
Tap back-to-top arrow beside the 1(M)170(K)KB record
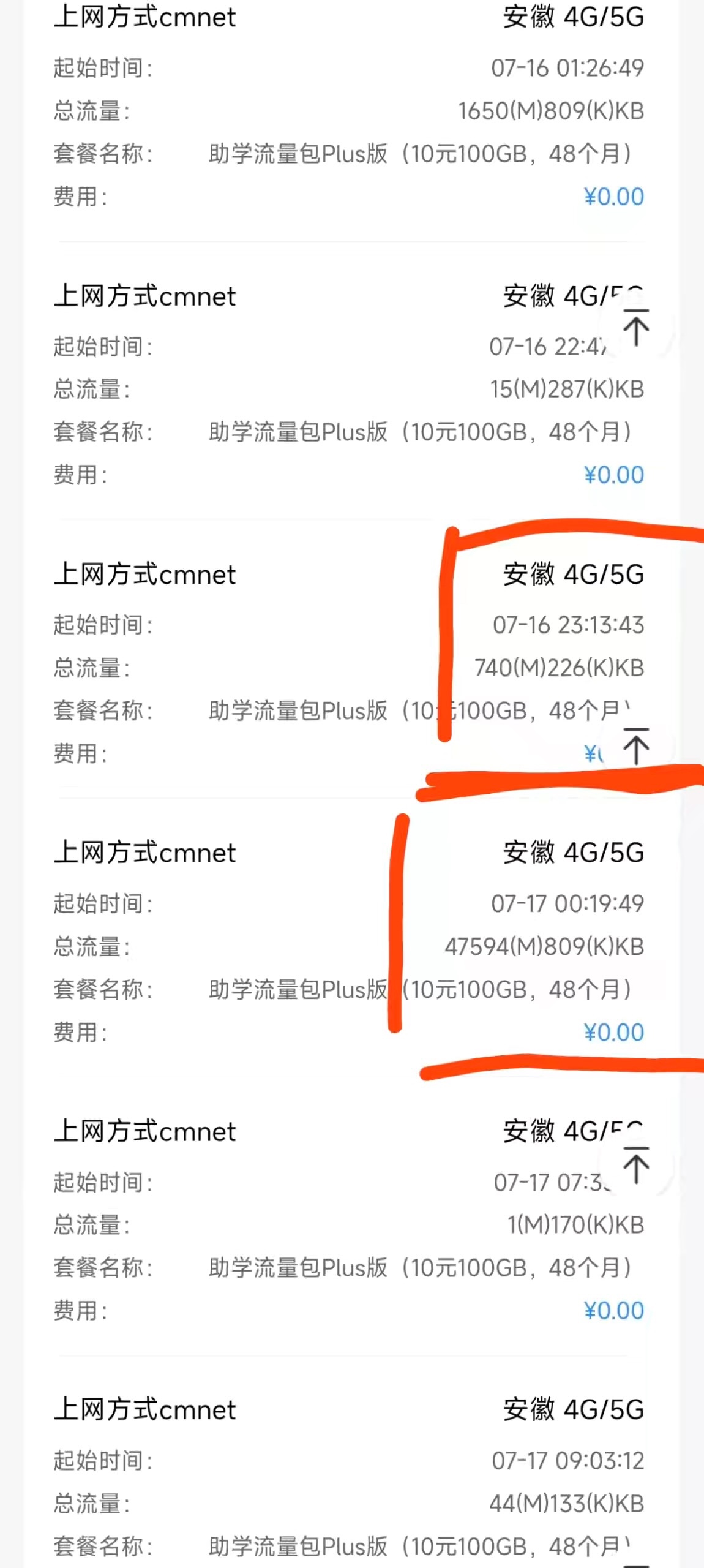click(x=636, y=1164)
